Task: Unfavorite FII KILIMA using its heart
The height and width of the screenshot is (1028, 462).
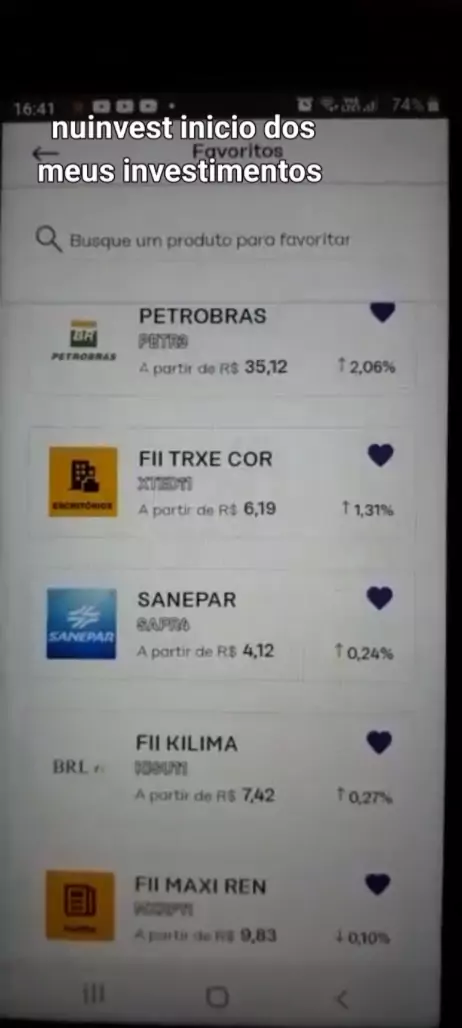Action: (379, 742)
